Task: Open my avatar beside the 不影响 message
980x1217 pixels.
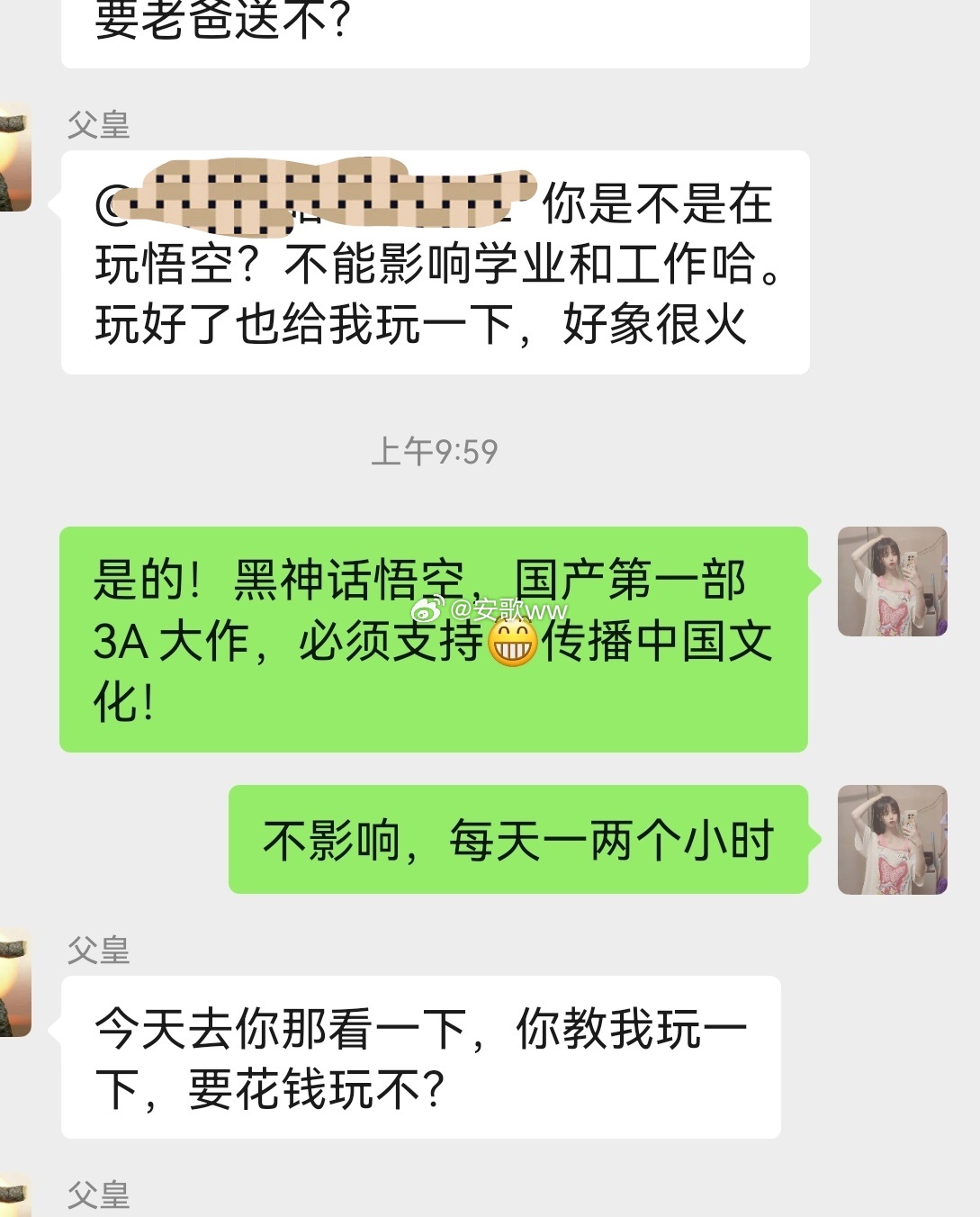Action: click(x=892, y=839)
